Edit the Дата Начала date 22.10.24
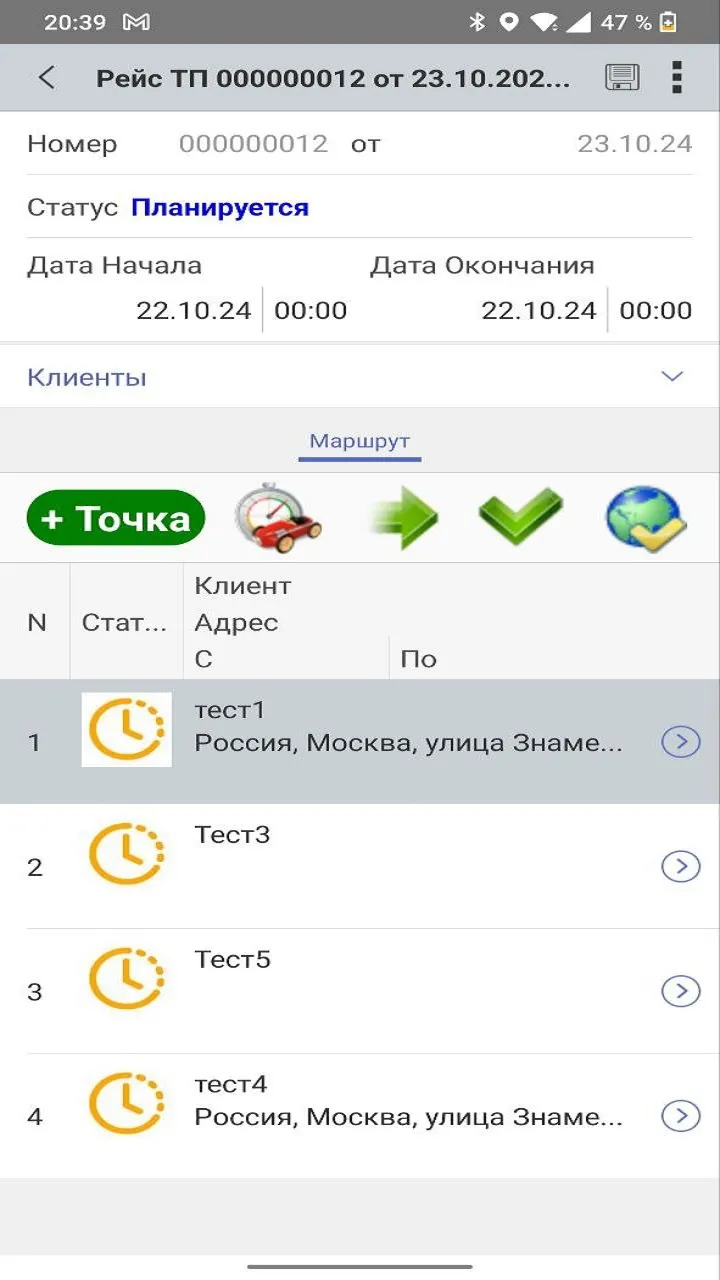The height and width of the screenshot is (1280, 720). point(194,310)
